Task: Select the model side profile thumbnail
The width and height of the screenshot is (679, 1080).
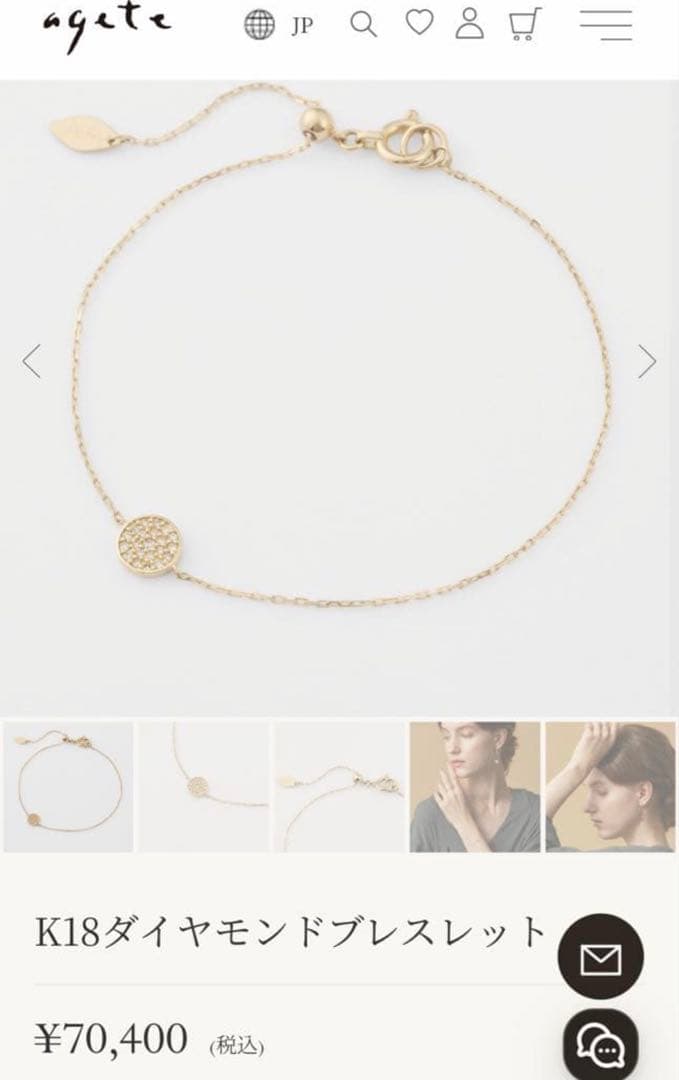Action: 610,788
